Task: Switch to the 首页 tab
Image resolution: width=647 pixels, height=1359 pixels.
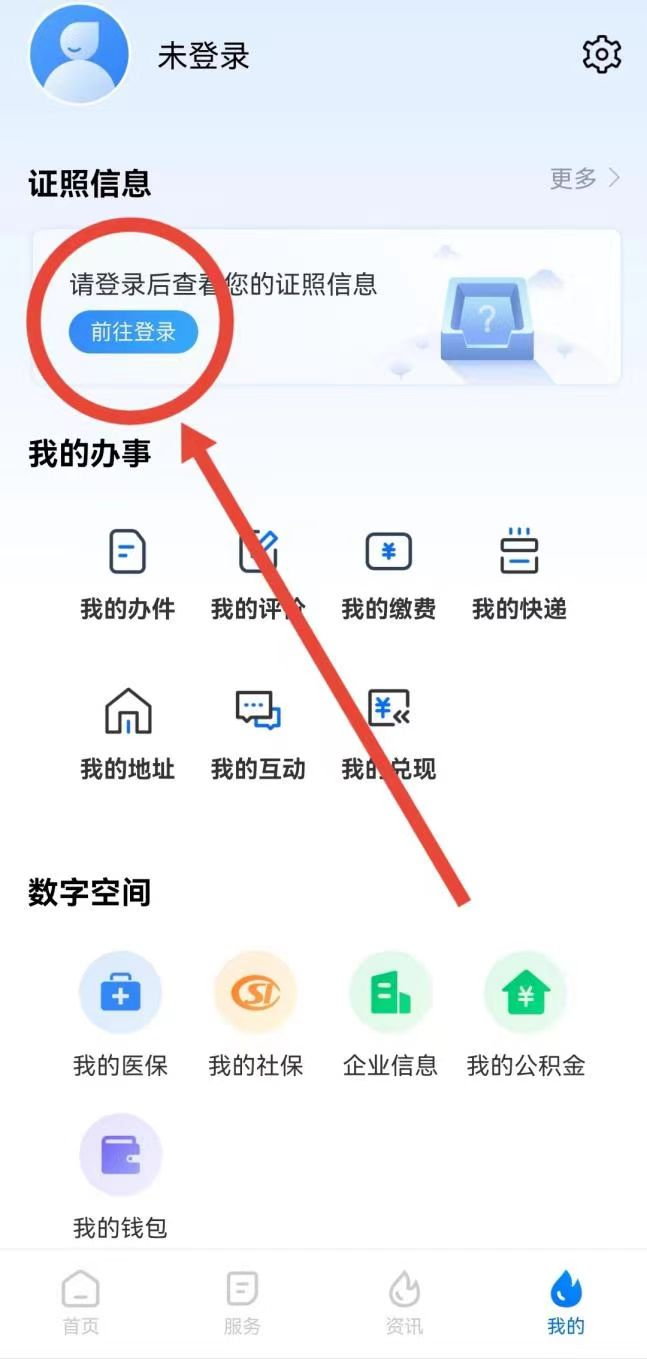Action: pyautogui.click(x=81, y=1303)
